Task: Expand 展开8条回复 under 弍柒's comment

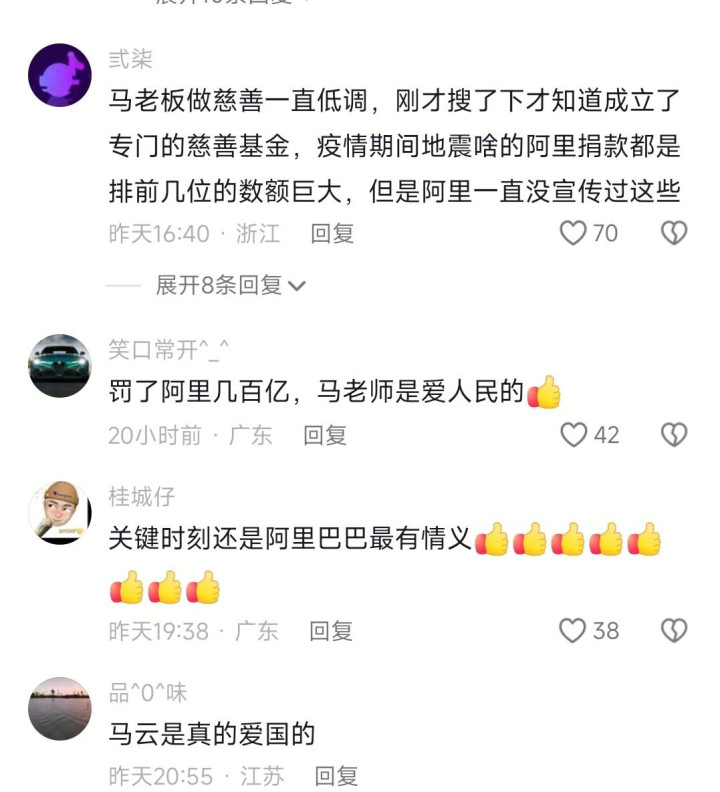Action: (x=230, y=285)
